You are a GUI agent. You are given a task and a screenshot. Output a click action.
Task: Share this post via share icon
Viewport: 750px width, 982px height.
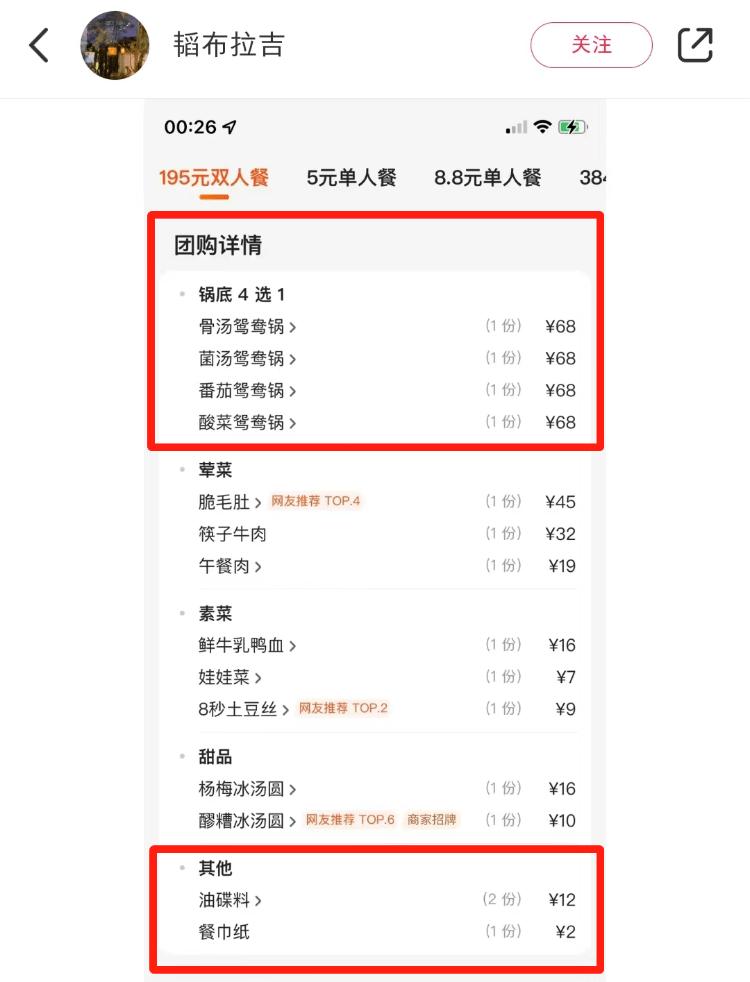point(695,46)
